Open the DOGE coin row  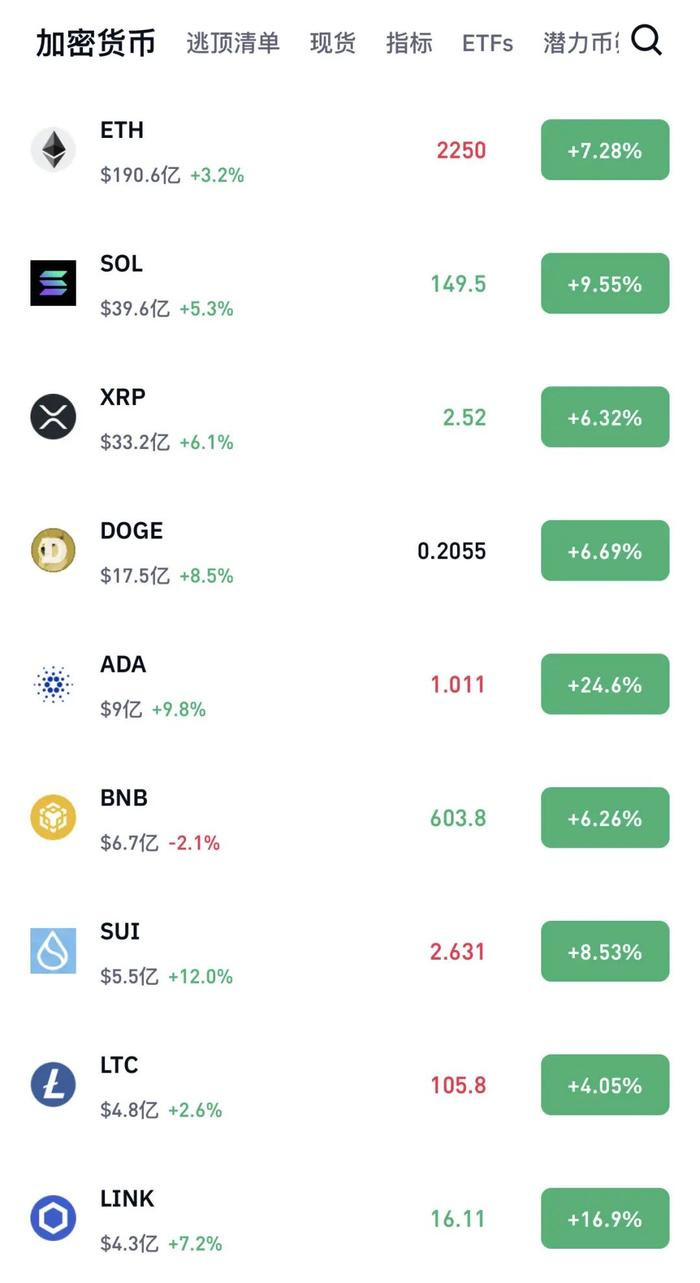click(350, 551)
